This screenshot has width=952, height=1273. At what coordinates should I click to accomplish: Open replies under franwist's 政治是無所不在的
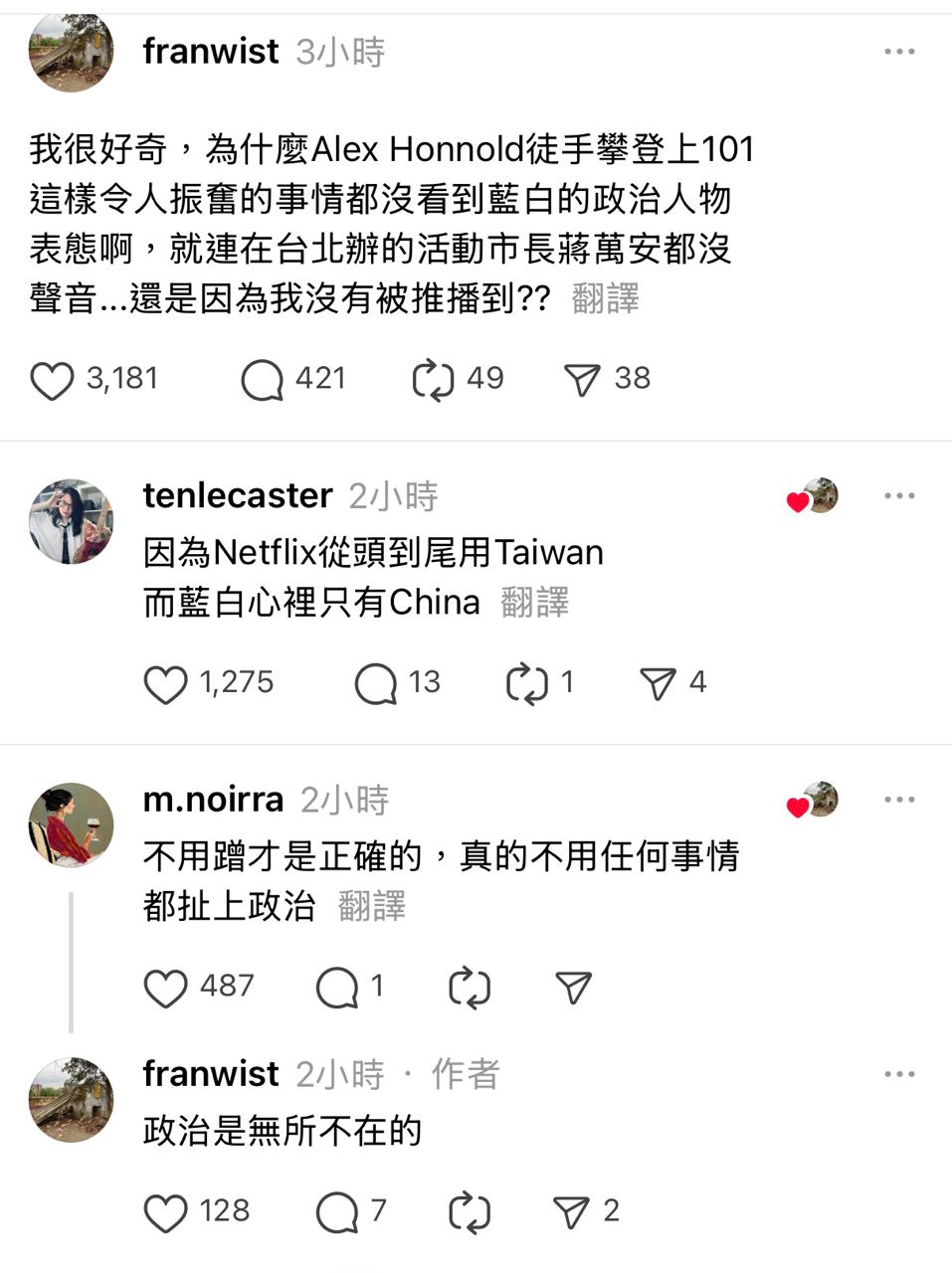pyautogui.click(x=336, y=1213)
